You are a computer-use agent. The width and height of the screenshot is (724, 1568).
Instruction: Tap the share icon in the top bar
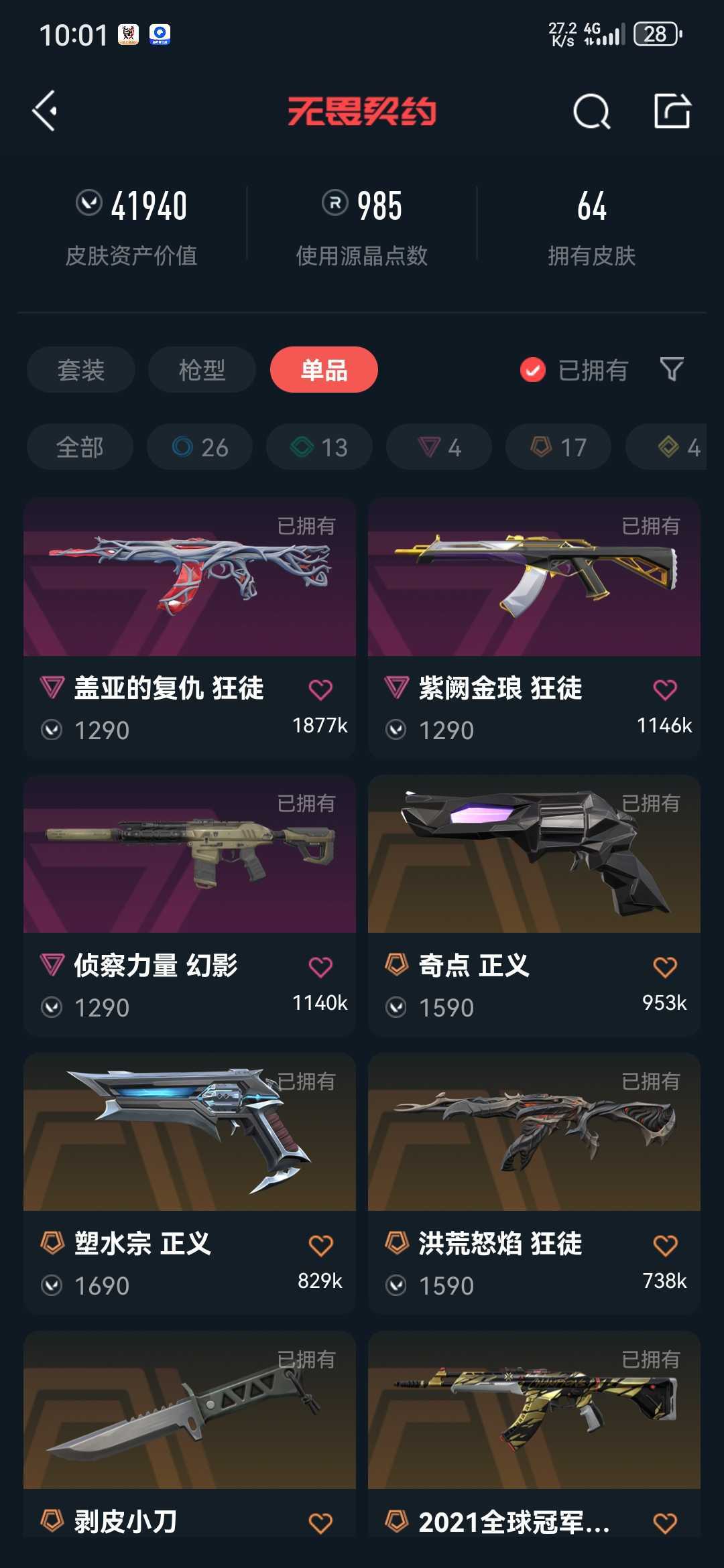click(672, 111)
